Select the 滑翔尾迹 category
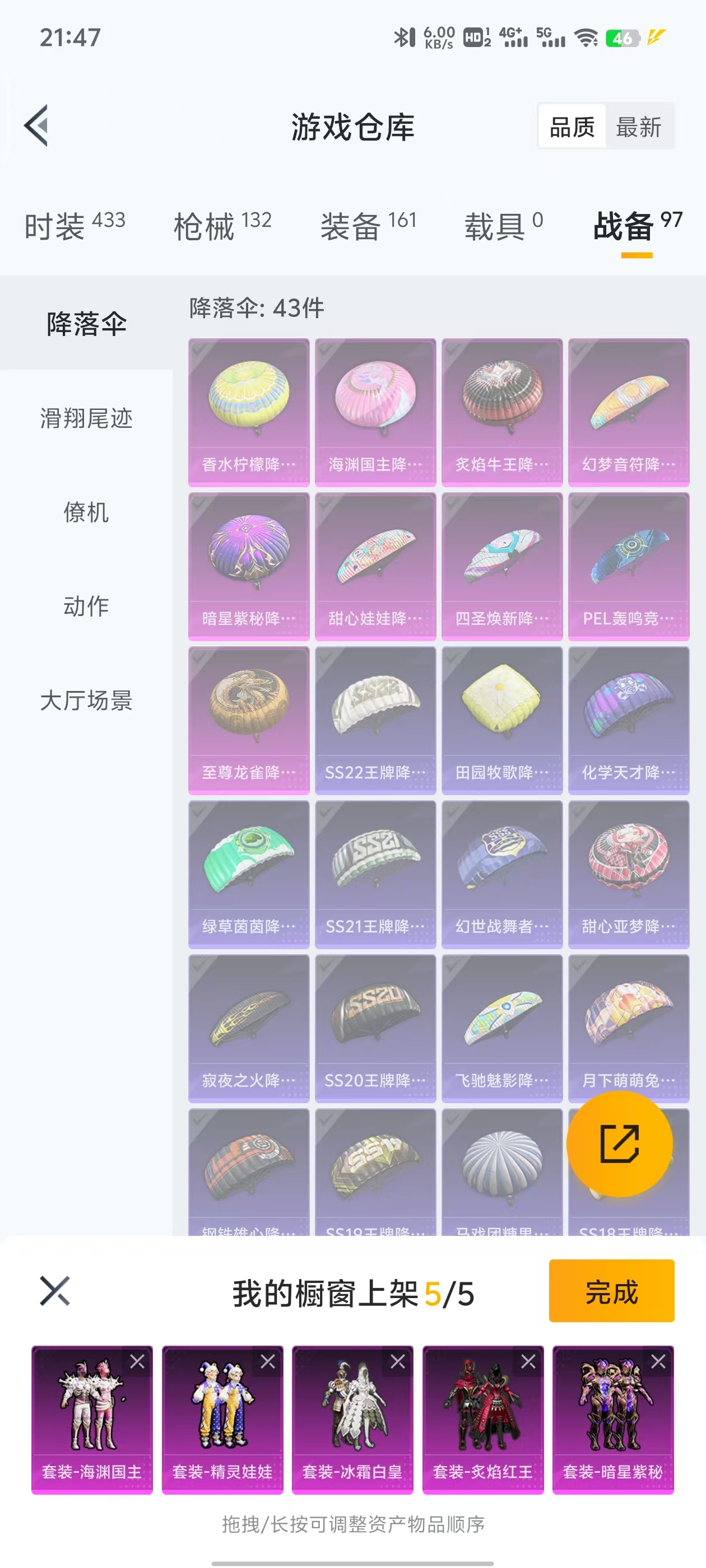 pos(86,418)
